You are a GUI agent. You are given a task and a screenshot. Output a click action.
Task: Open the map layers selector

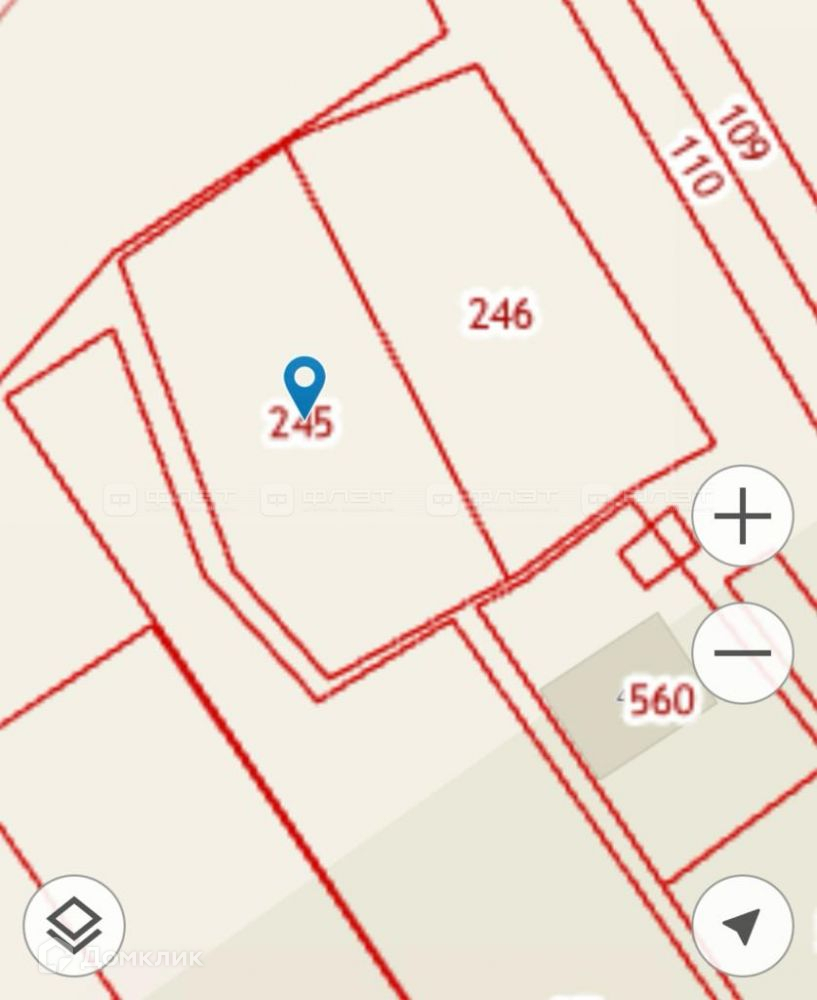74,926
